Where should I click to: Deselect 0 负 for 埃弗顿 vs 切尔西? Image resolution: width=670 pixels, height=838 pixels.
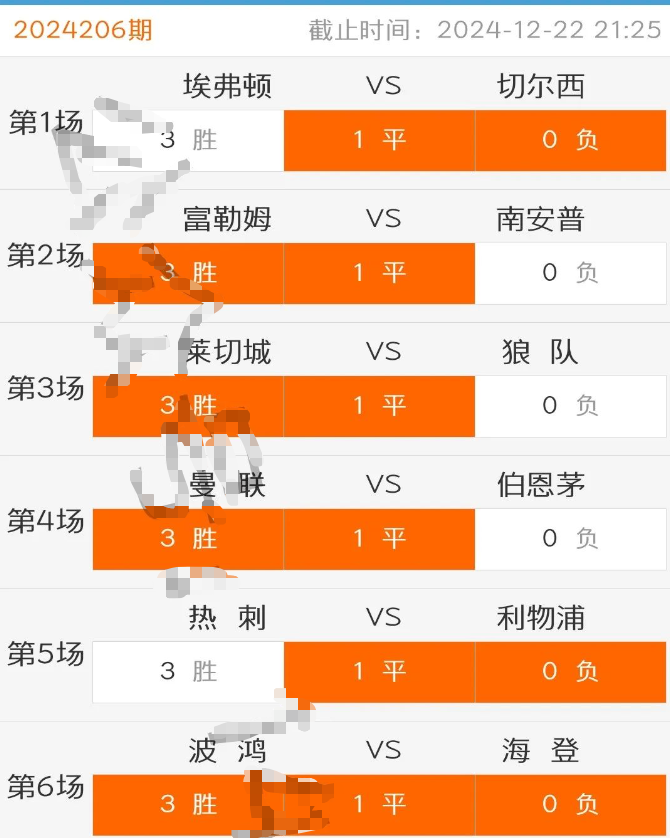click(570, 140)
